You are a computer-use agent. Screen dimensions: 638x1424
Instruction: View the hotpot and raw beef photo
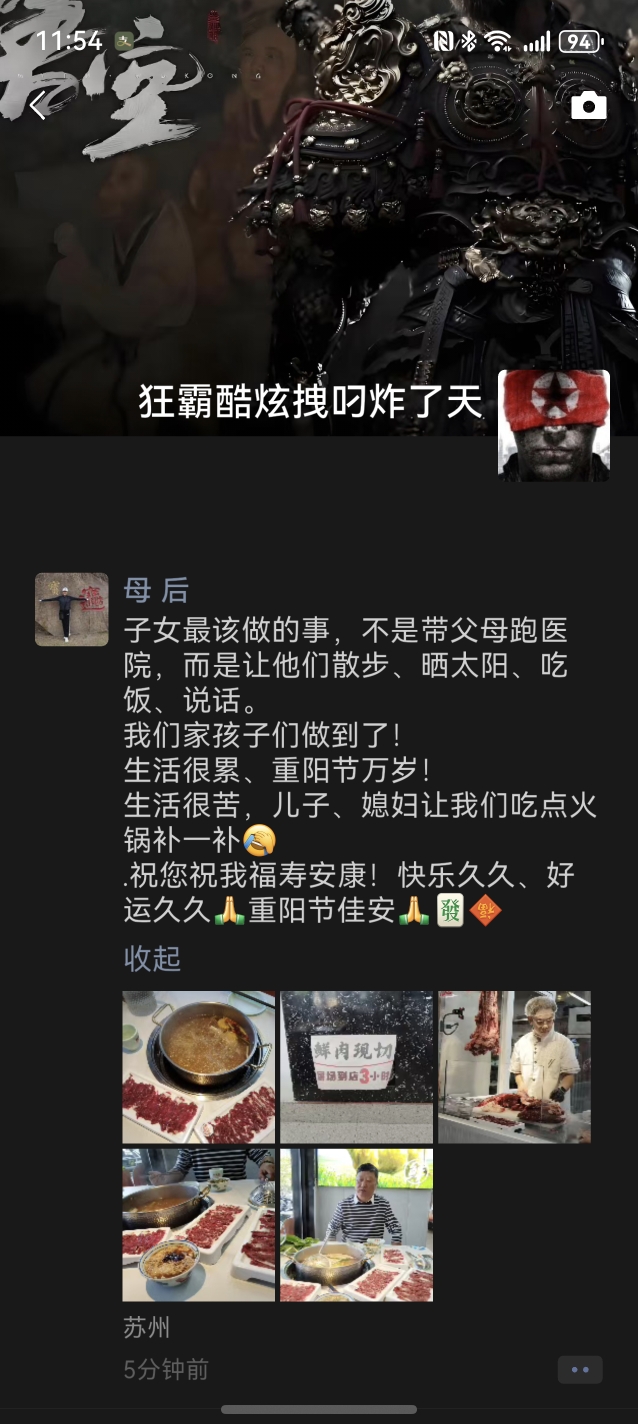198,1067
